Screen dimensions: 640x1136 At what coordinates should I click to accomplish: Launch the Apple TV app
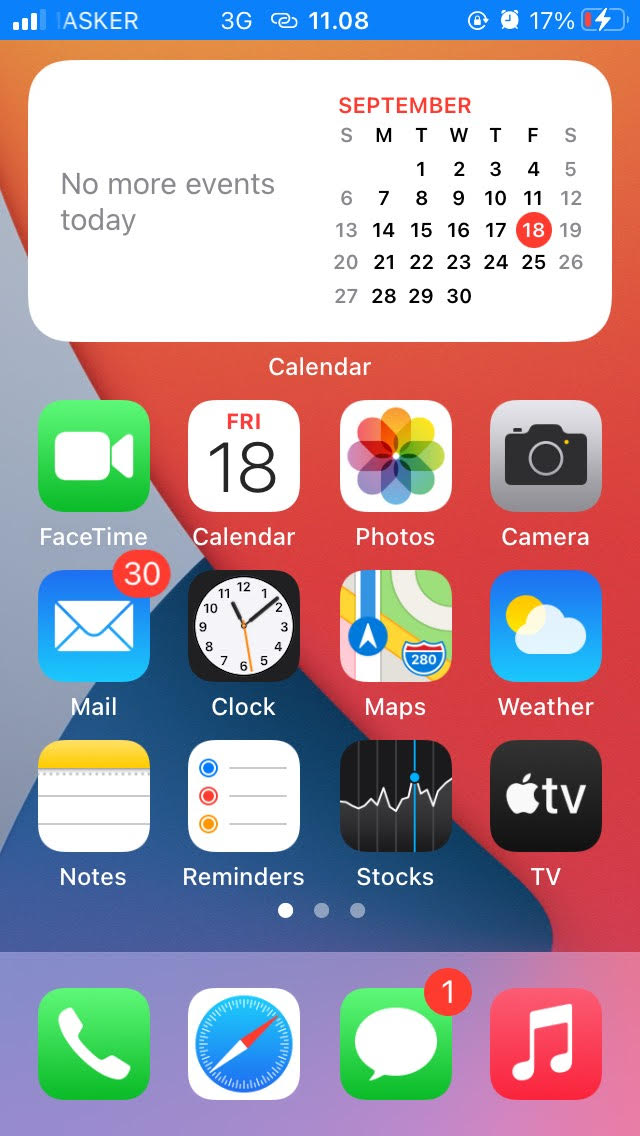545,797
